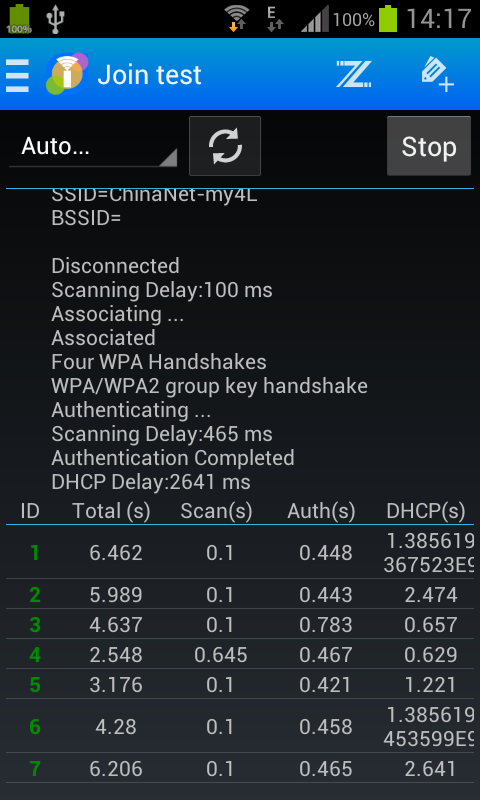
Task: Tap the Z icon in the app bar
Action: click(x=353, y=74)
